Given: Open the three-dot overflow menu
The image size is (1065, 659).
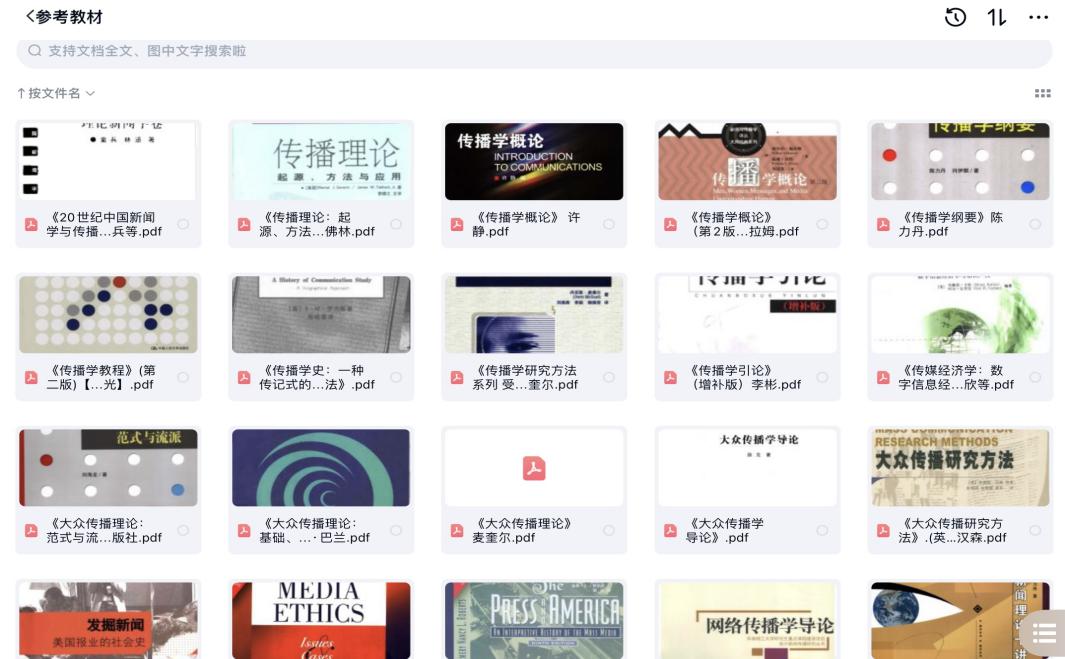Looking at the screenshot, I should click(x=1039, y=17).
